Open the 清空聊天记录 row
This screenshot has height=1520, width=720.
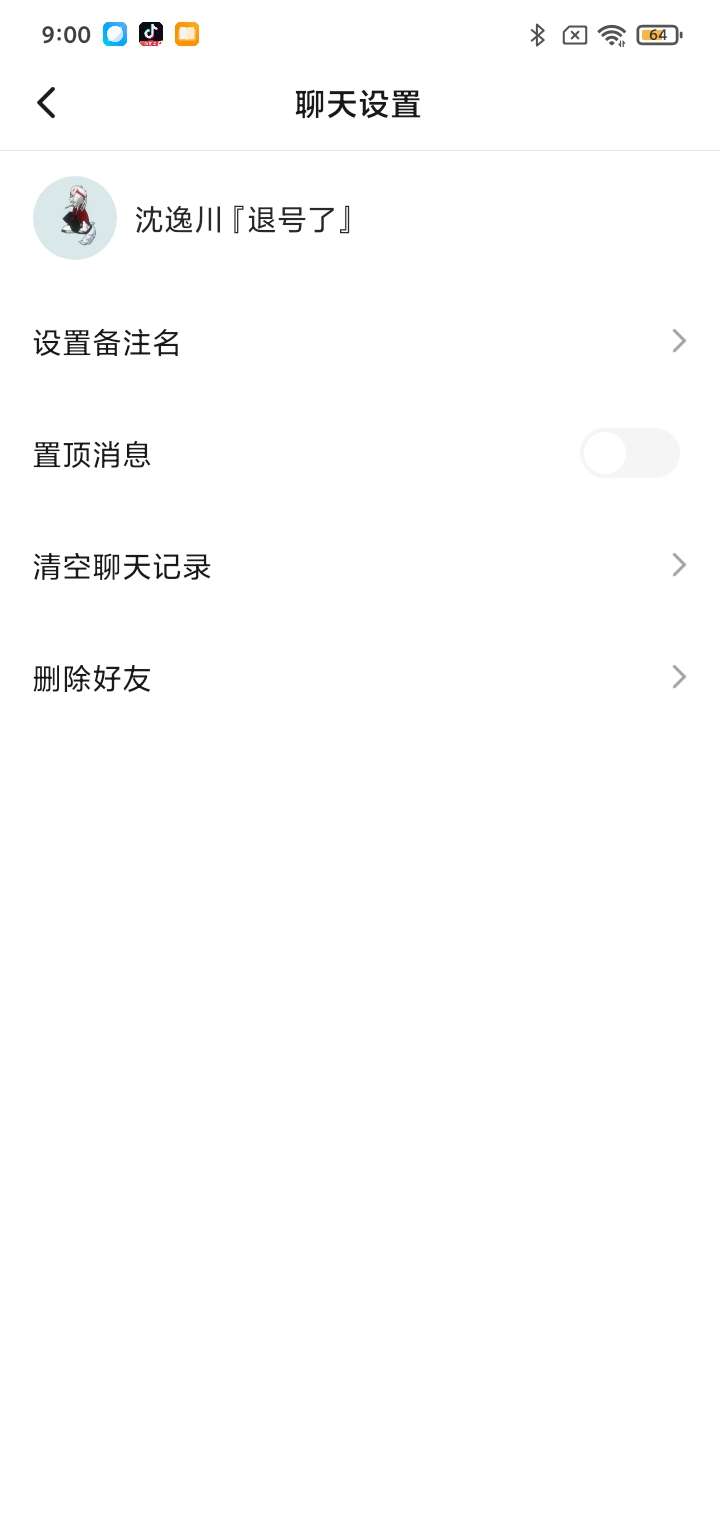(360, 566)
